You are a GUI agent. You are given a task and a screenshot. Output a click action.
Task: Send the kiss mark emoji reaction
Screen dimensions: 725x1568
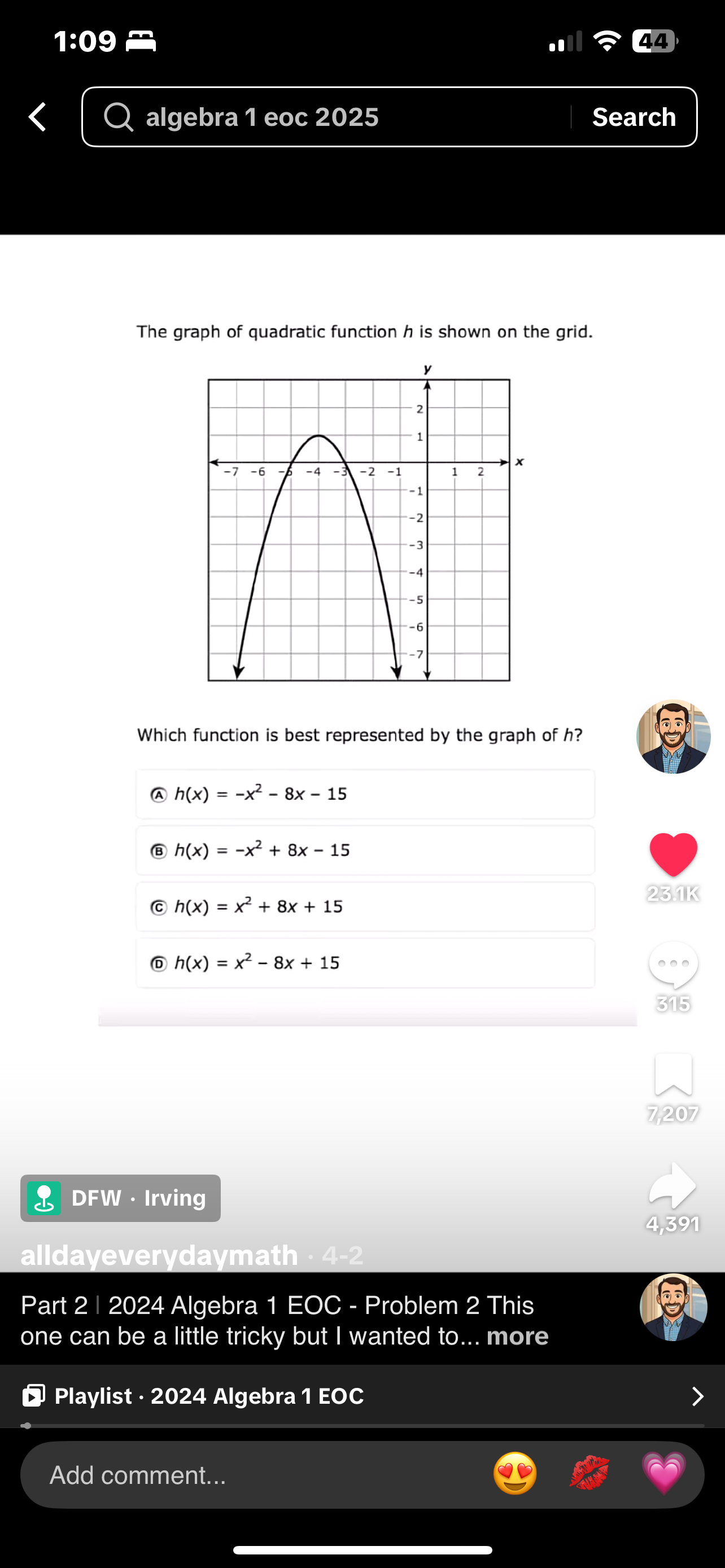589,1474
